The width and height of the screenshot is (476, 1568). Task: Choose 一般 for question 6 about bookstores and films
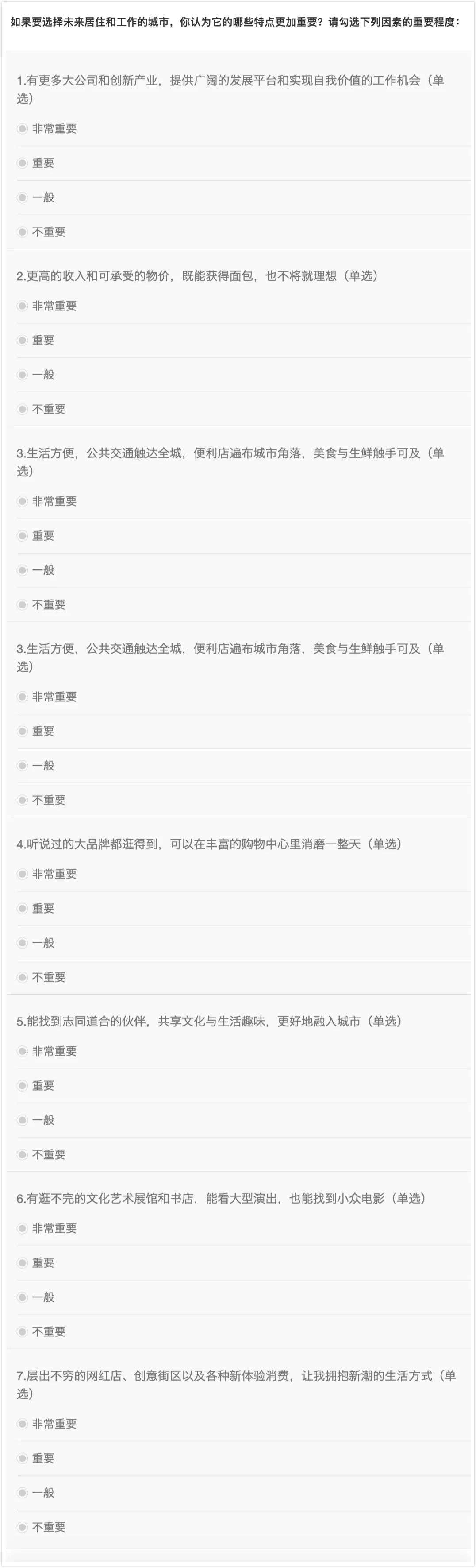[x=23, y=1297]
